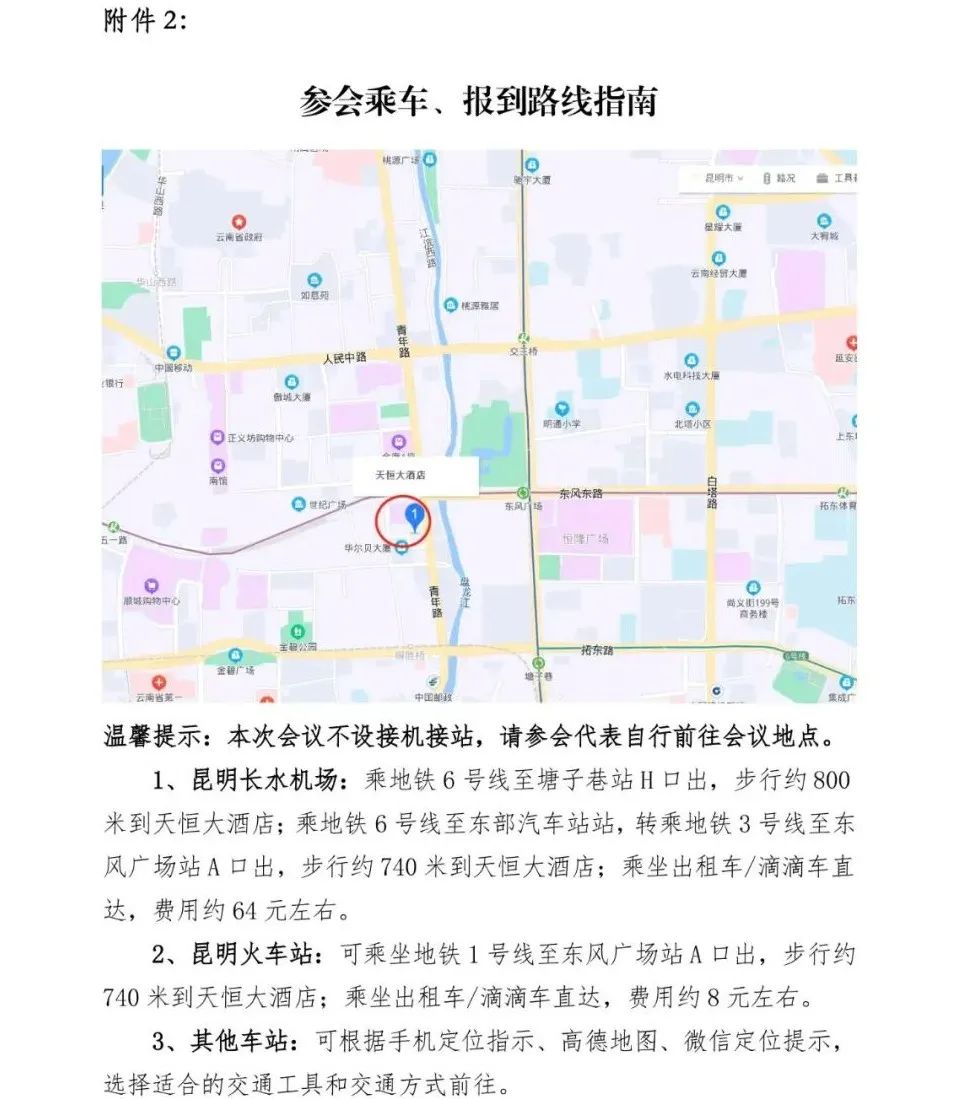Click the 顺城购物中心 marker
Viewport: 964px width, 1099px height.
tap(152, 584)
